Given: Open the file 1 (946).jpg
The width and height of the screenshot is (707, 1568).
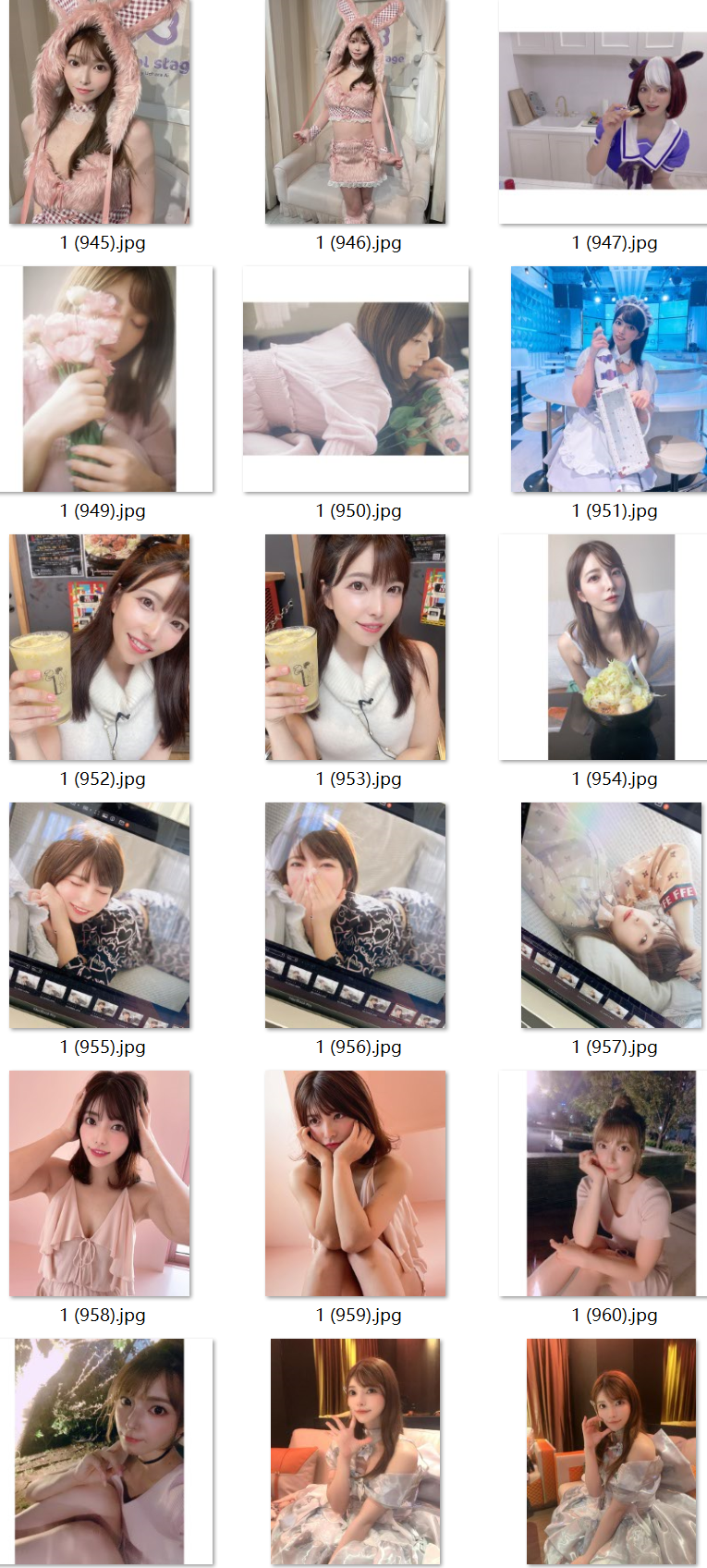Looking at the screenshot, I should pos(356,111).
